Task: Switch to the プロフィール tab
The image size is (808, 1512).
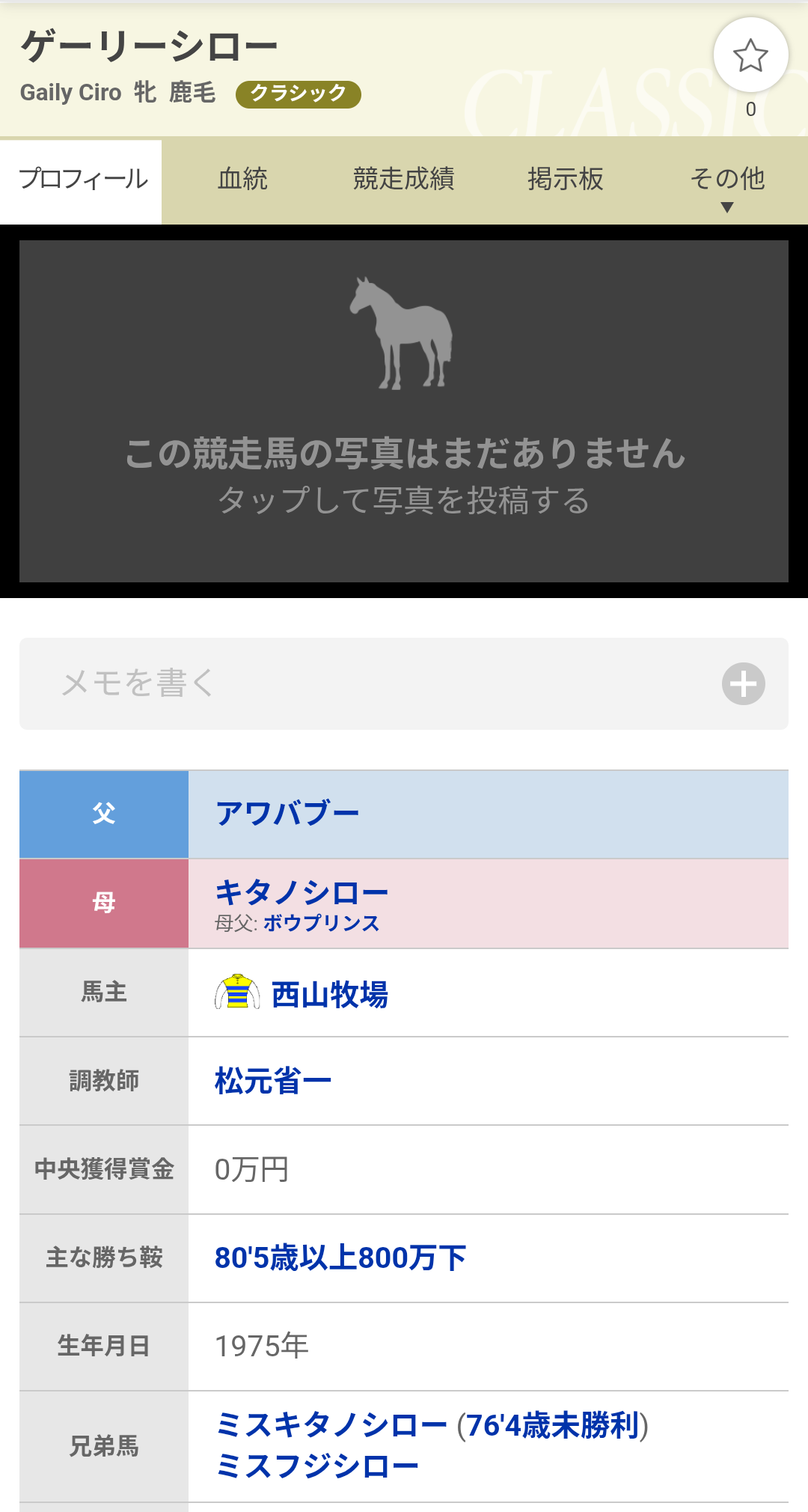Action: [x=82, y=180]
